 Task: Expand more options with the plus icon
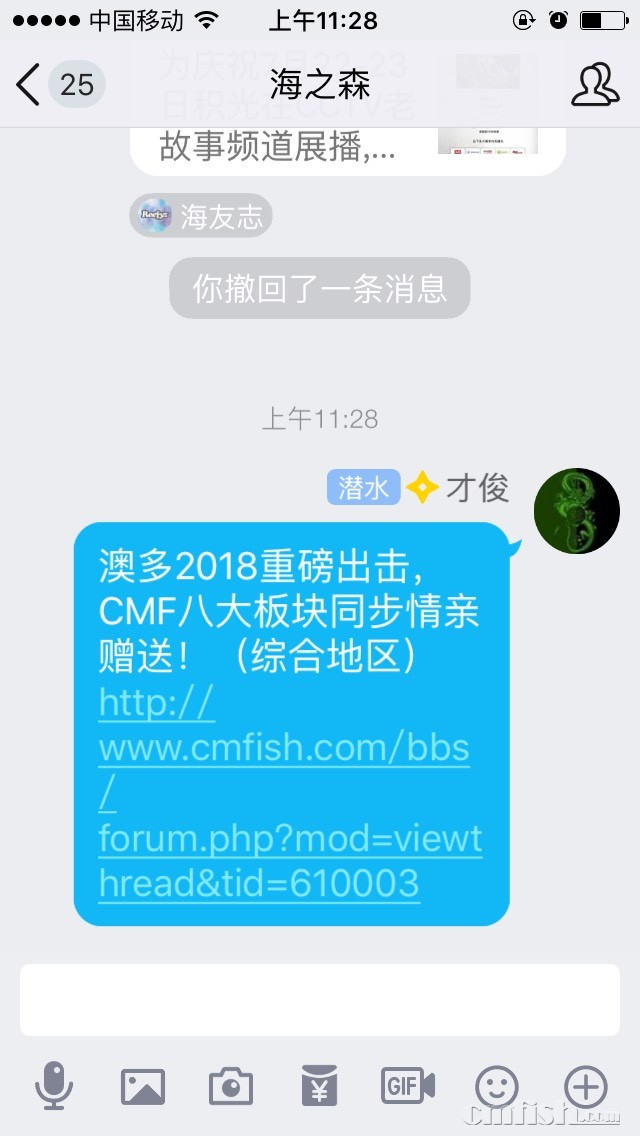(x=586, y=1086)
